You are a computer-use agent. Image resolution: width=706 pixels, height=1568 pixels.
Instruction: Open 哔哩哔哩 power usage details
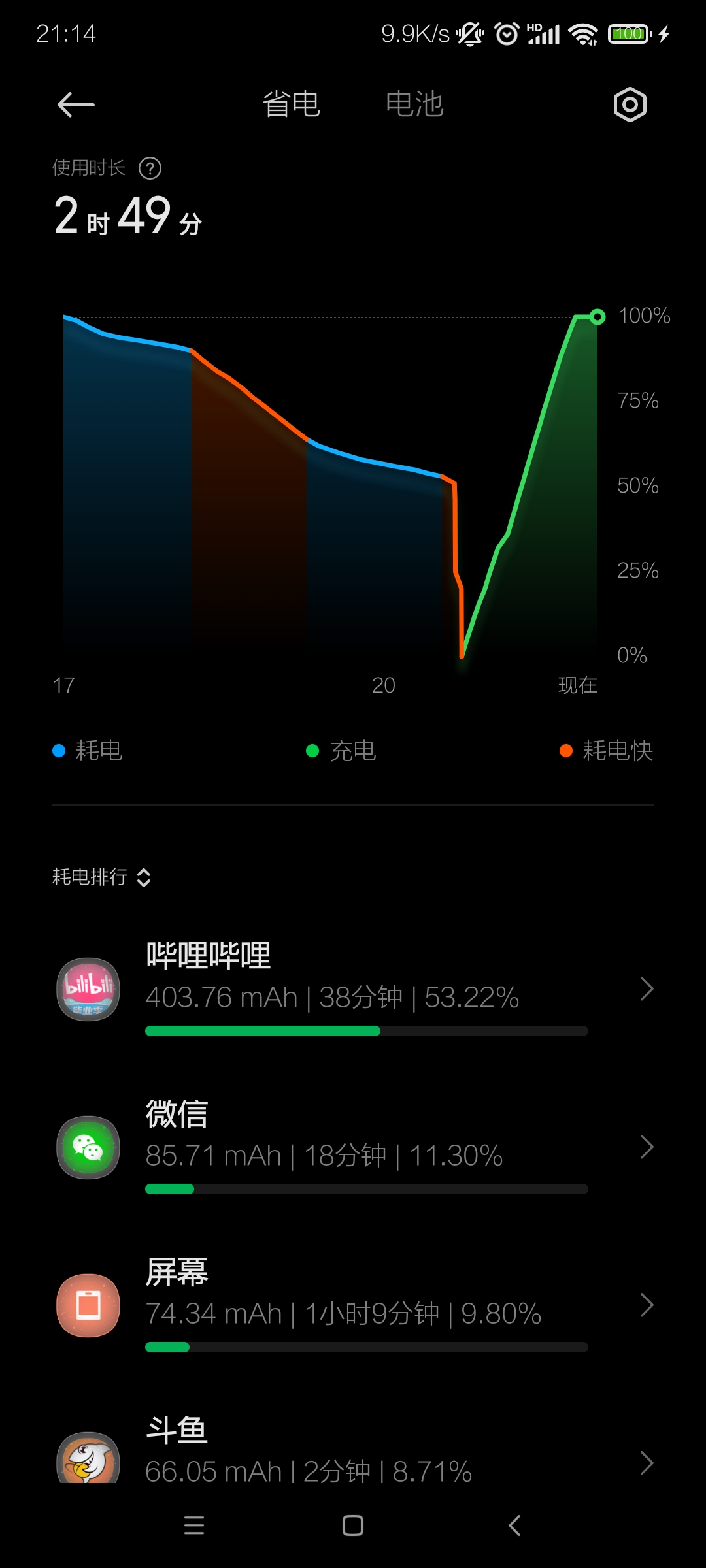click(x=353, y=989)
